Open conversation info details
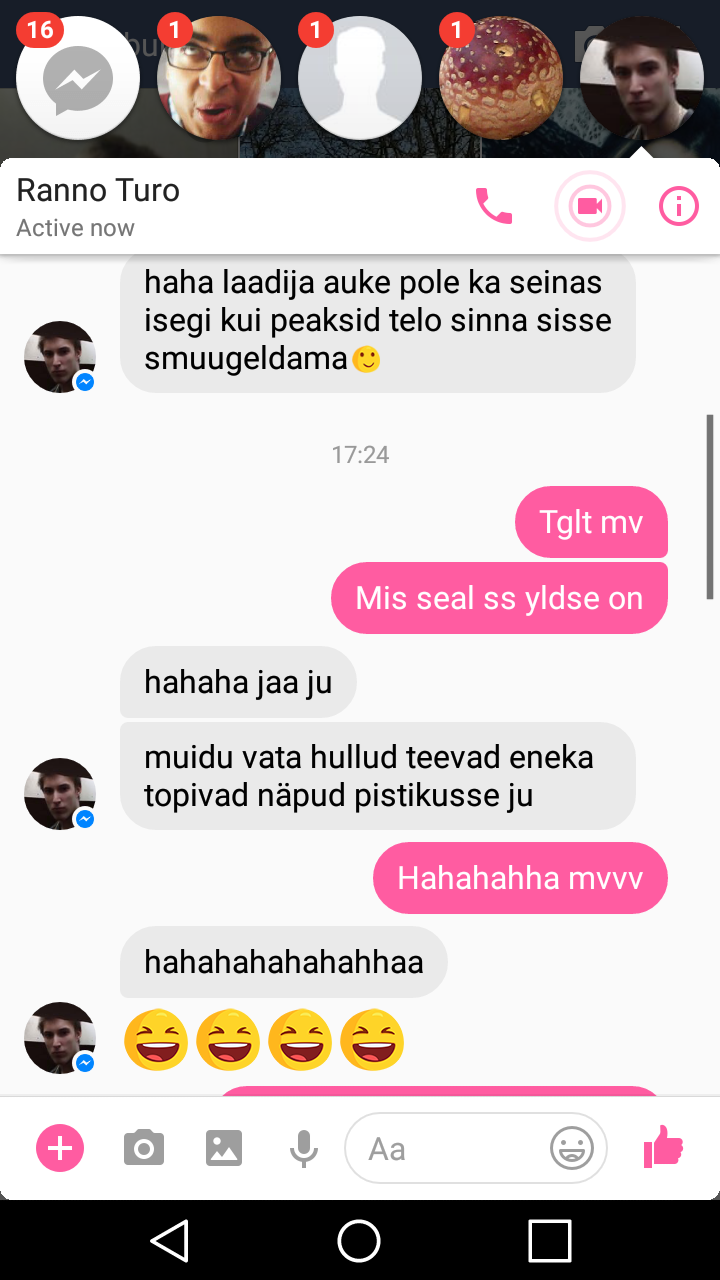Image resolution: width=720 pixels, height=1280 pixels. tap(679, 207)
